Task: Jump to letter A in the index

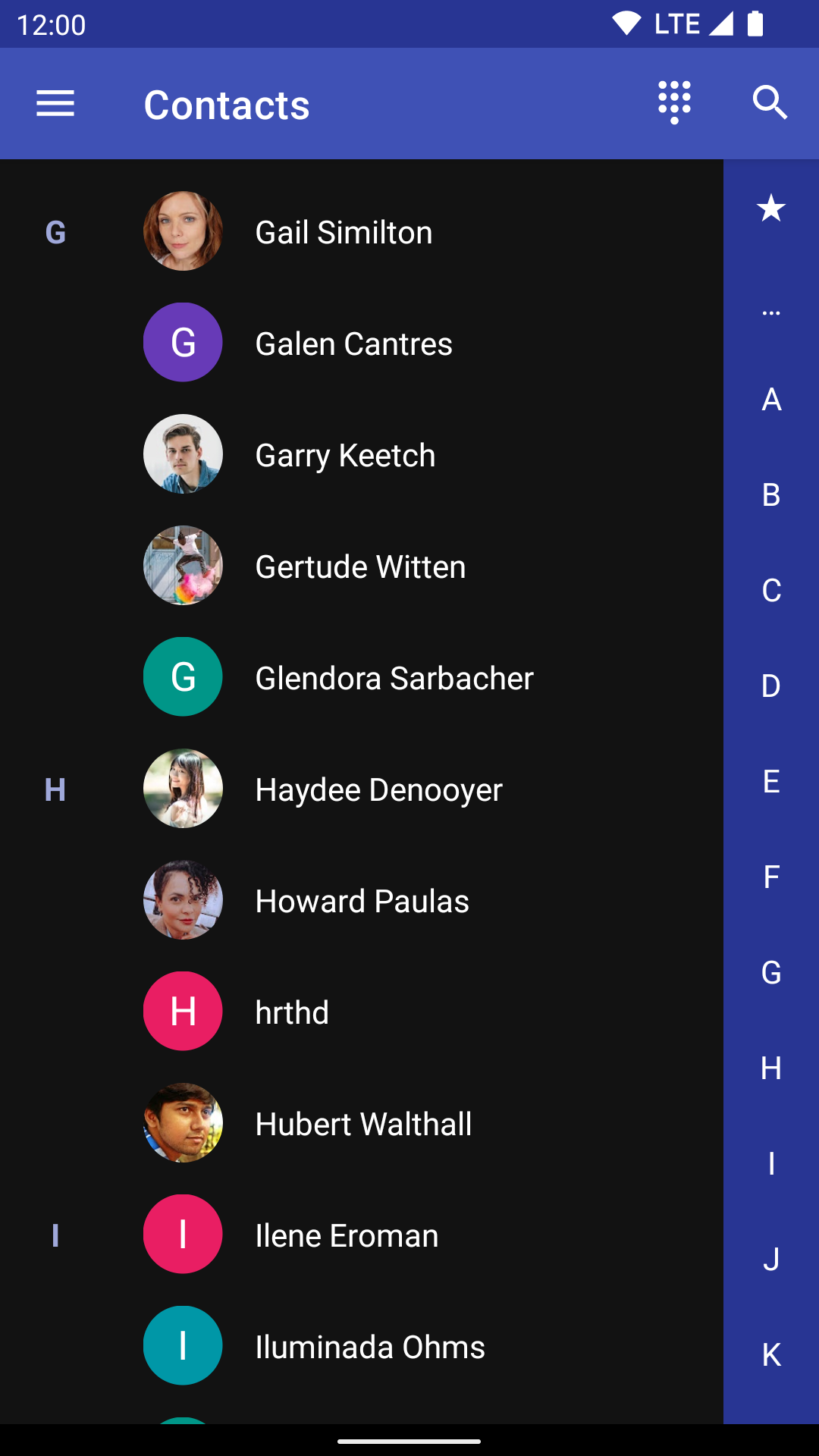Action: coord(771,399)
